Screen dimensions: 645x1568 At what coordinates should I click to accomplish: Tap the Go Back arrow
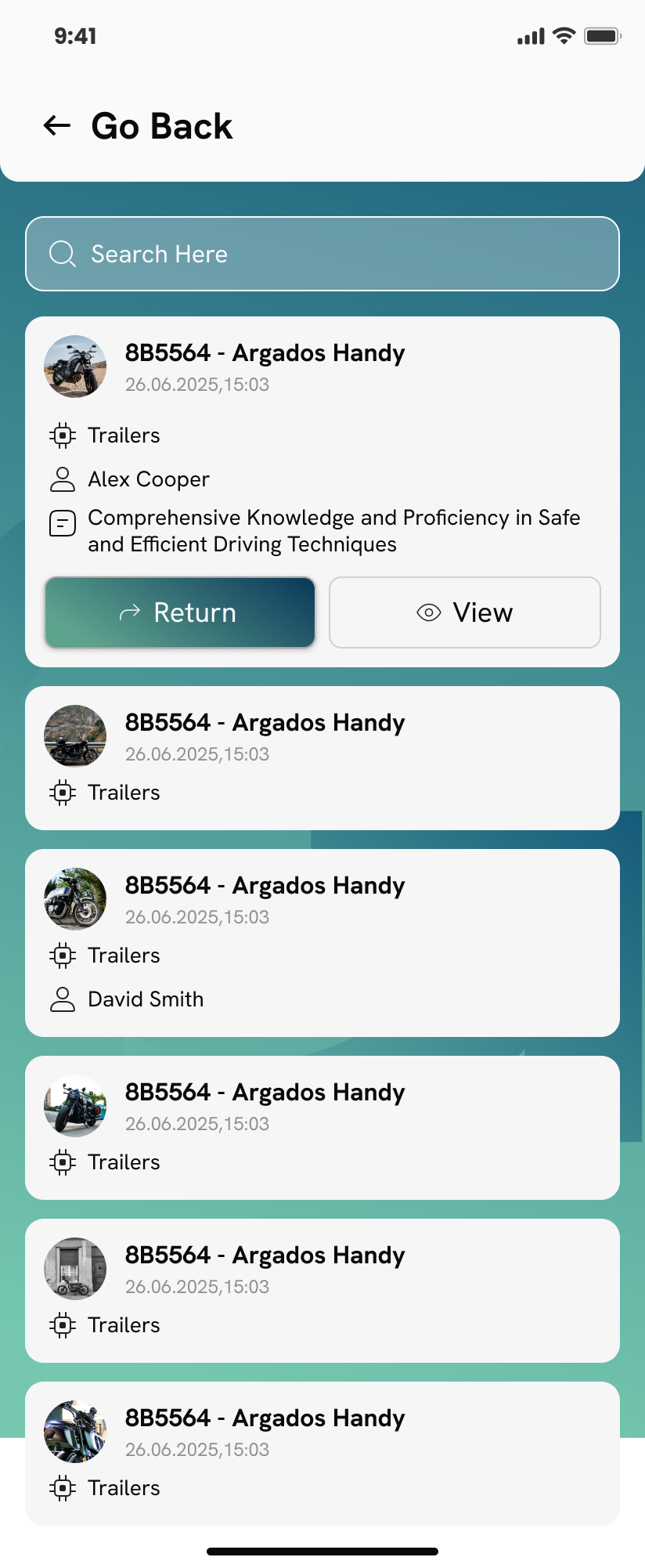[x=57, y=125]
